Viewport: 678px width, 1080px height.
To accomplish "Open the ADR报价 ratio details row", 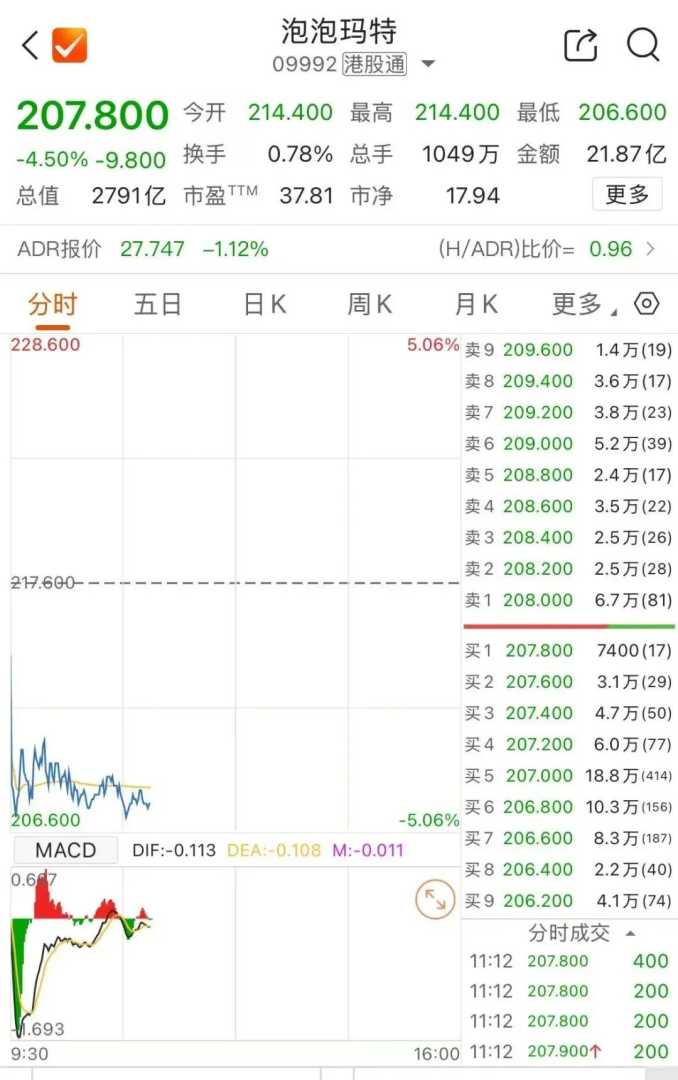I will [650, 249].
